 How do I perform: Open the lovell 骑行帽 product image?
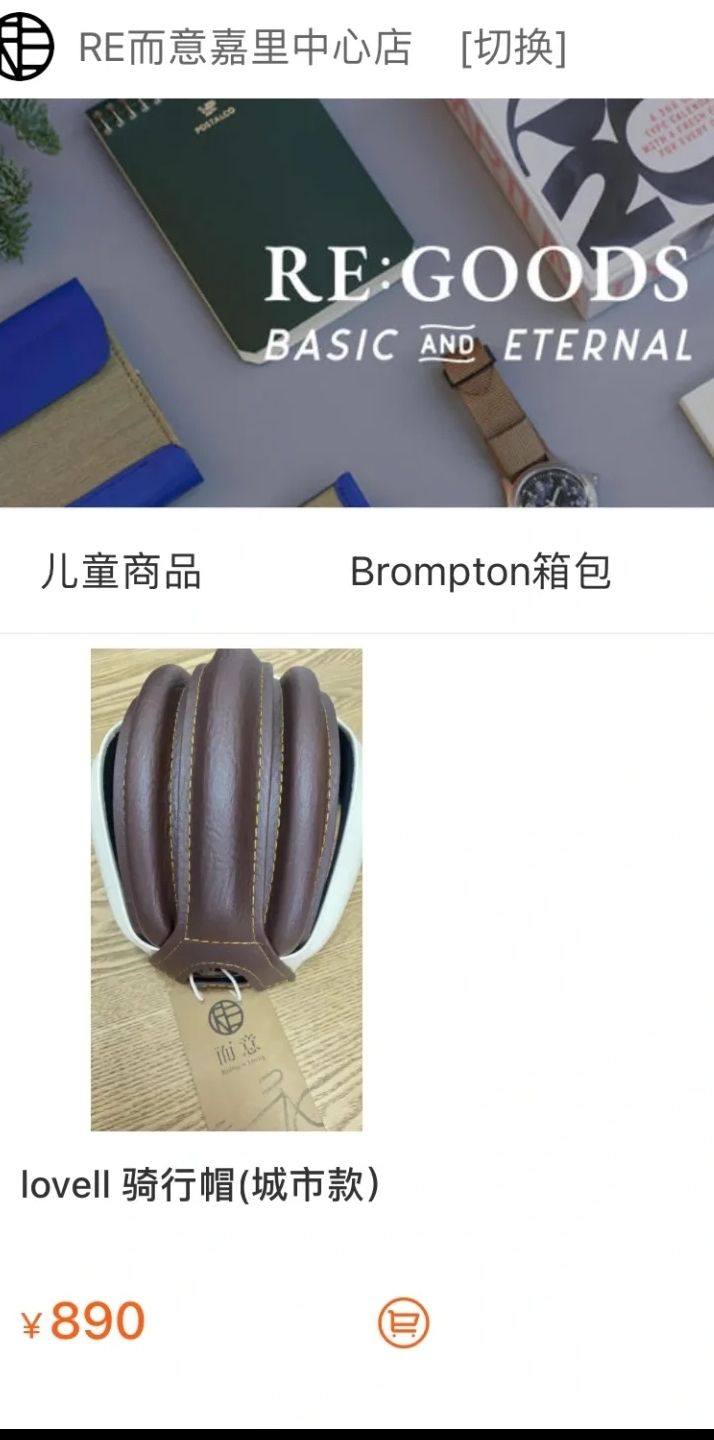226,889
